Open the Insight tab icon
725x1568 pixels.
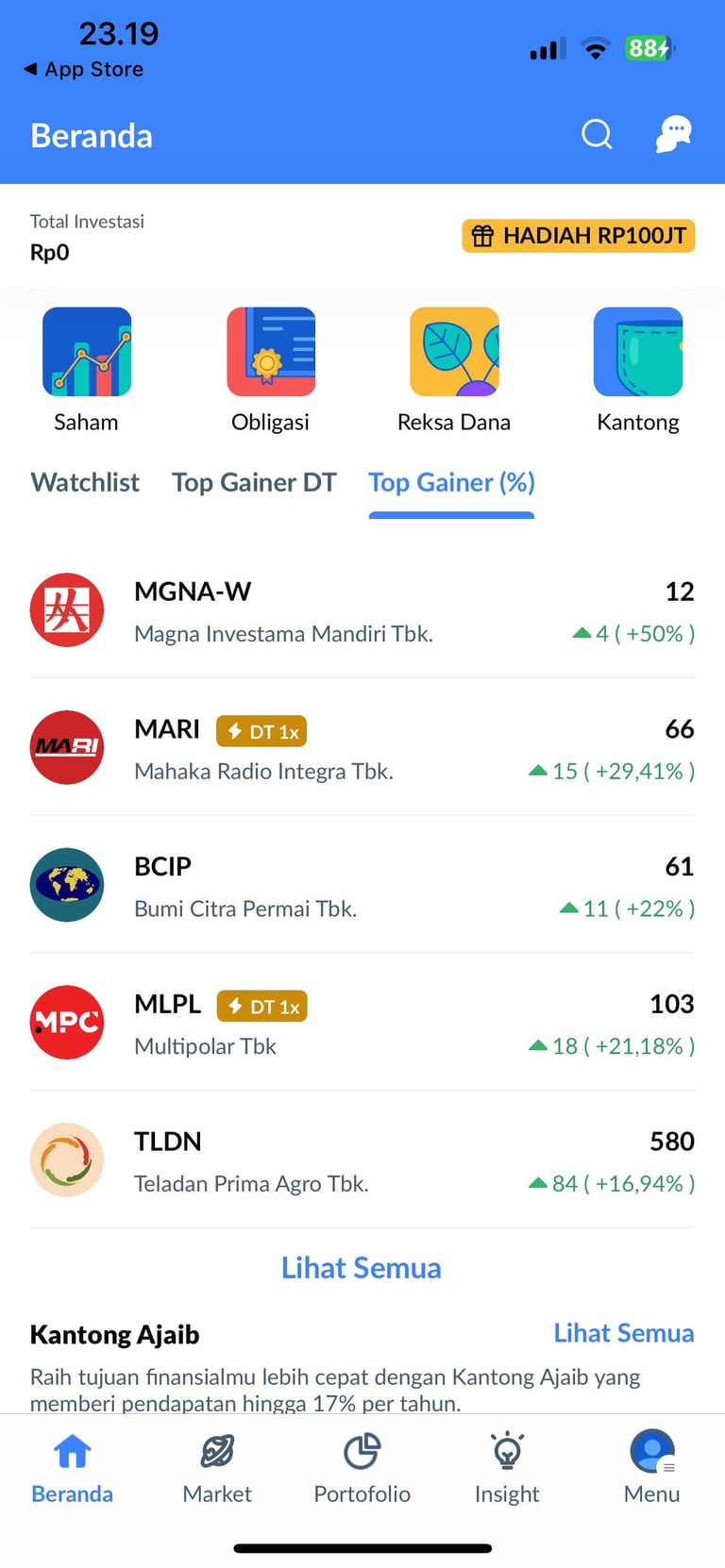coord(507,1467)
